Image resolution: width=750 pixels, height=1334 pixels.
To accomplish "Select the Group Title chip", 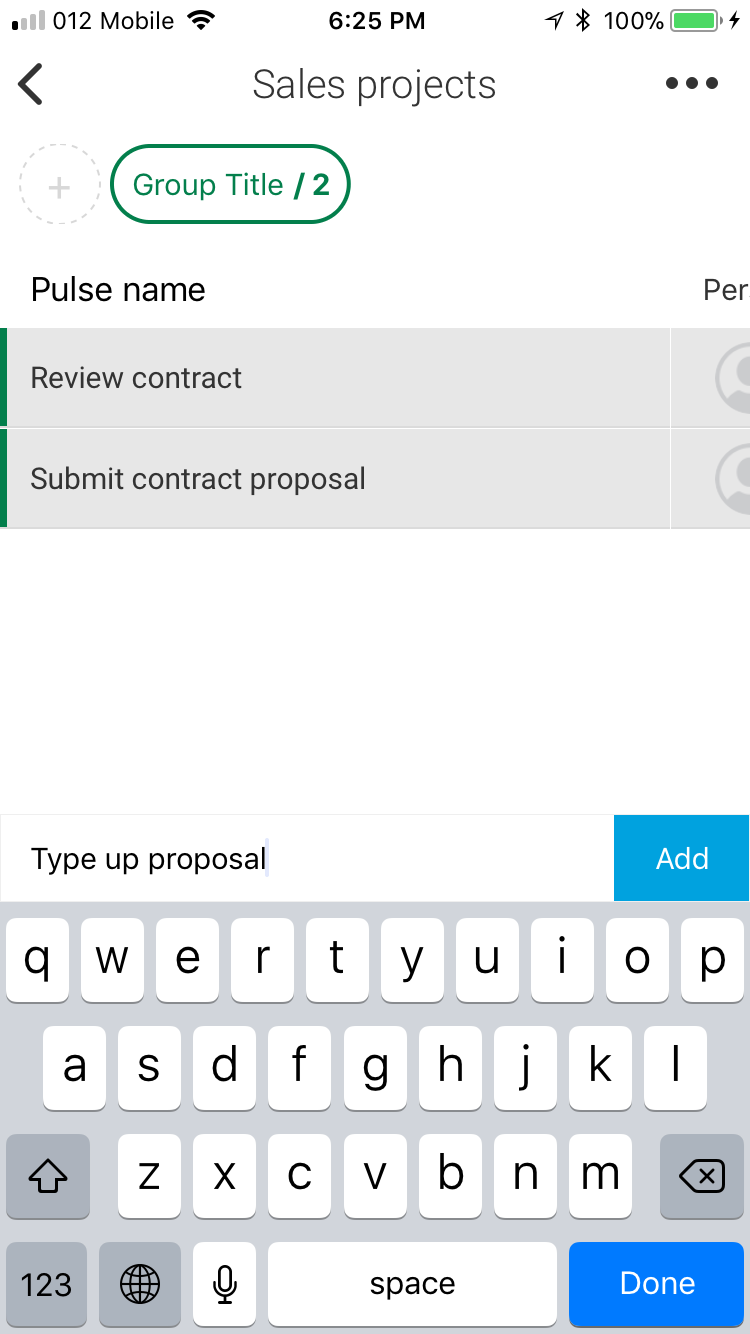I will point(230,185).
